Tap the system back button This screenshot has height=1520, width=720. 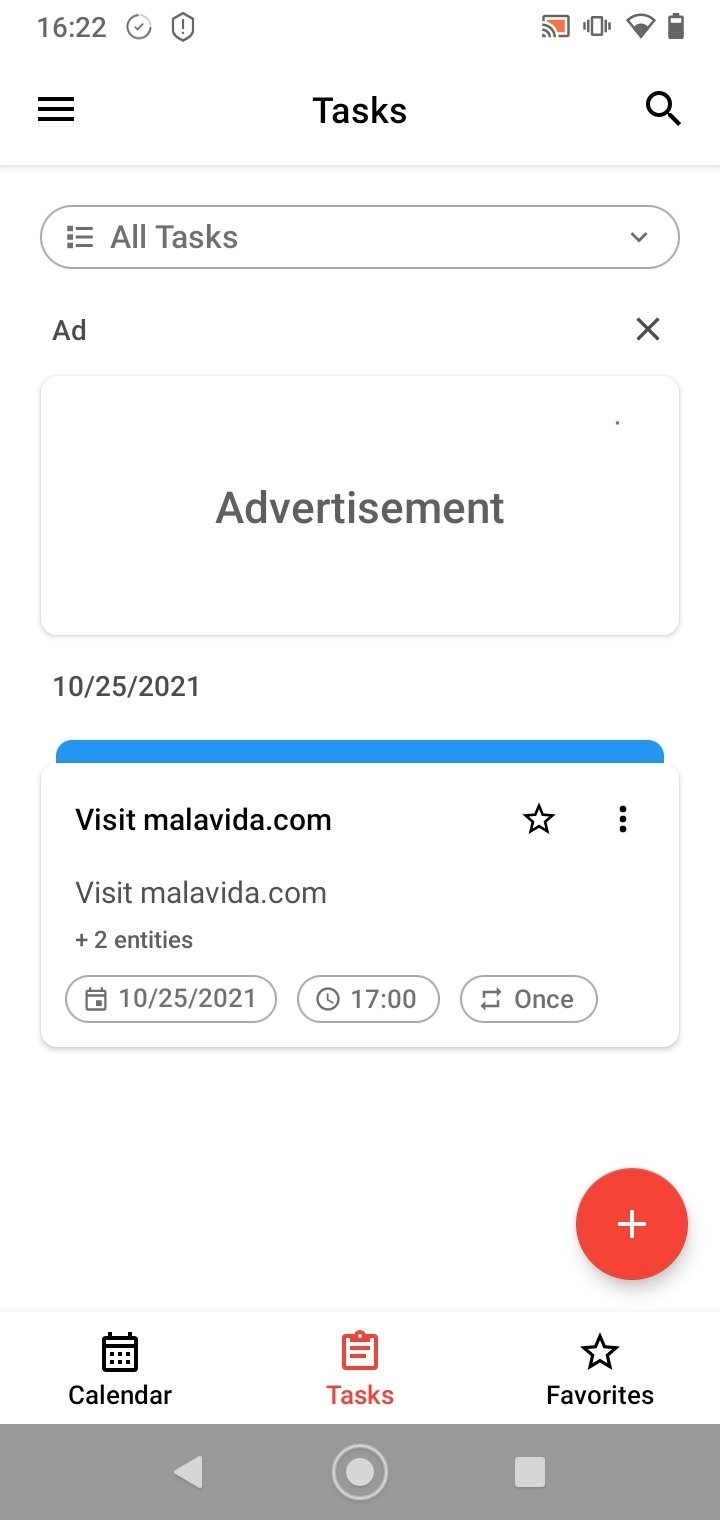pos(188,1472)
